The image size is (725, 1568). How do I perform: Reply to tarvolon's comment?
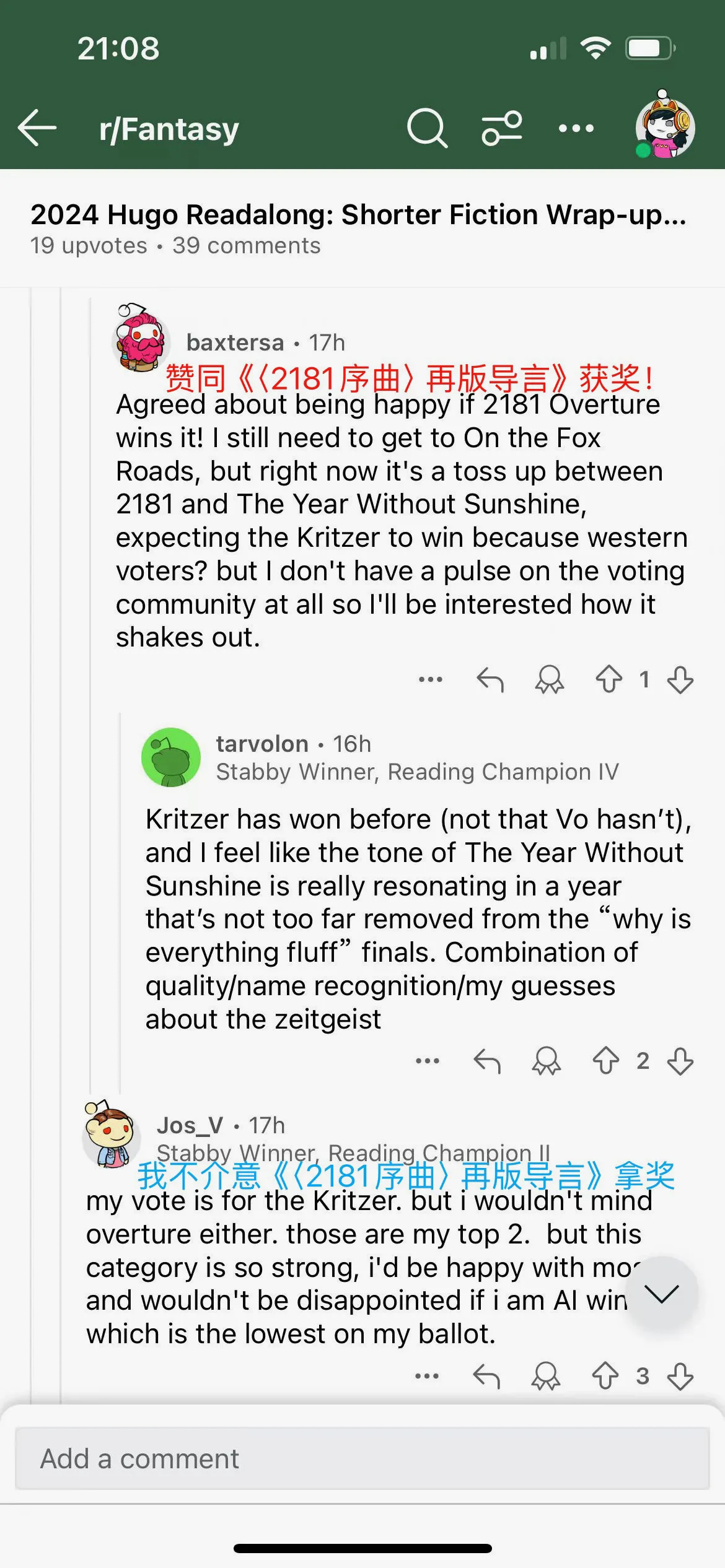[487, 1061]
